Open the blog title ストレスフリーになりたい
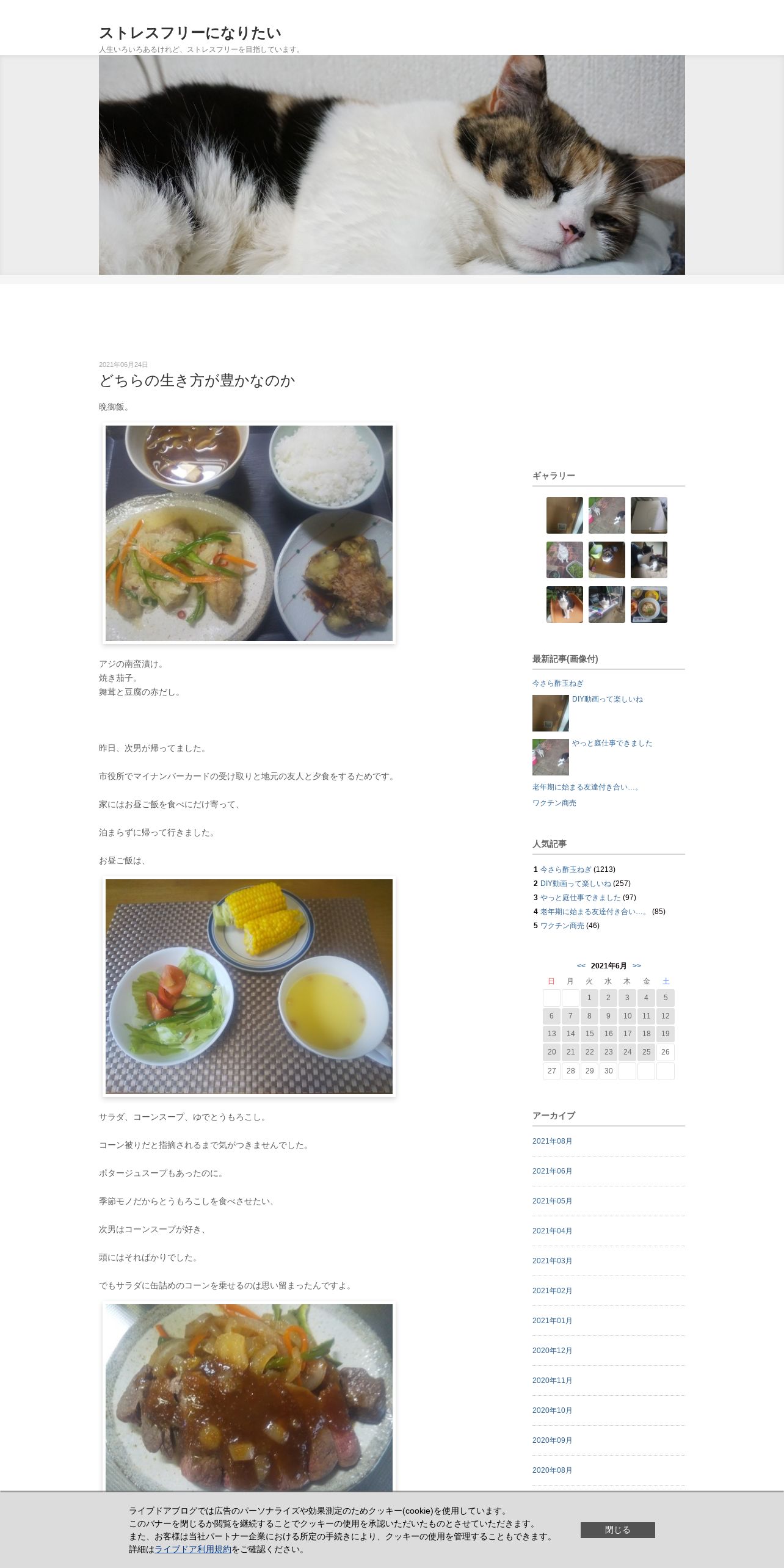Image resolution: width=784 pixels, height=1568 pixels. point(190,33)
